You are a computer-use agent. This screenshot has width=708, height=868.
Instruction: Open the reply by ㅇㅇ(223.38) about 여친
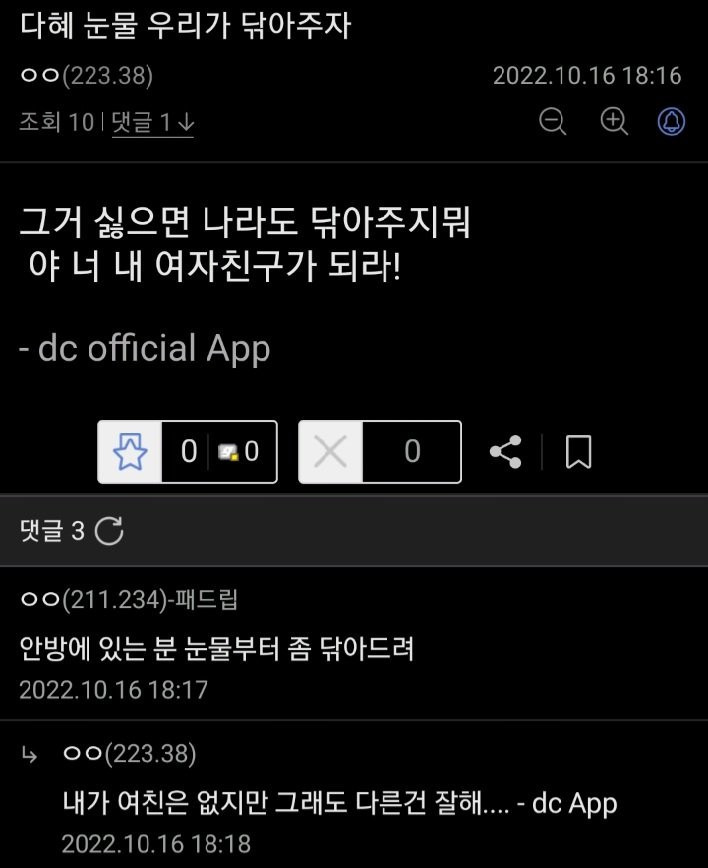click(340, 802)
